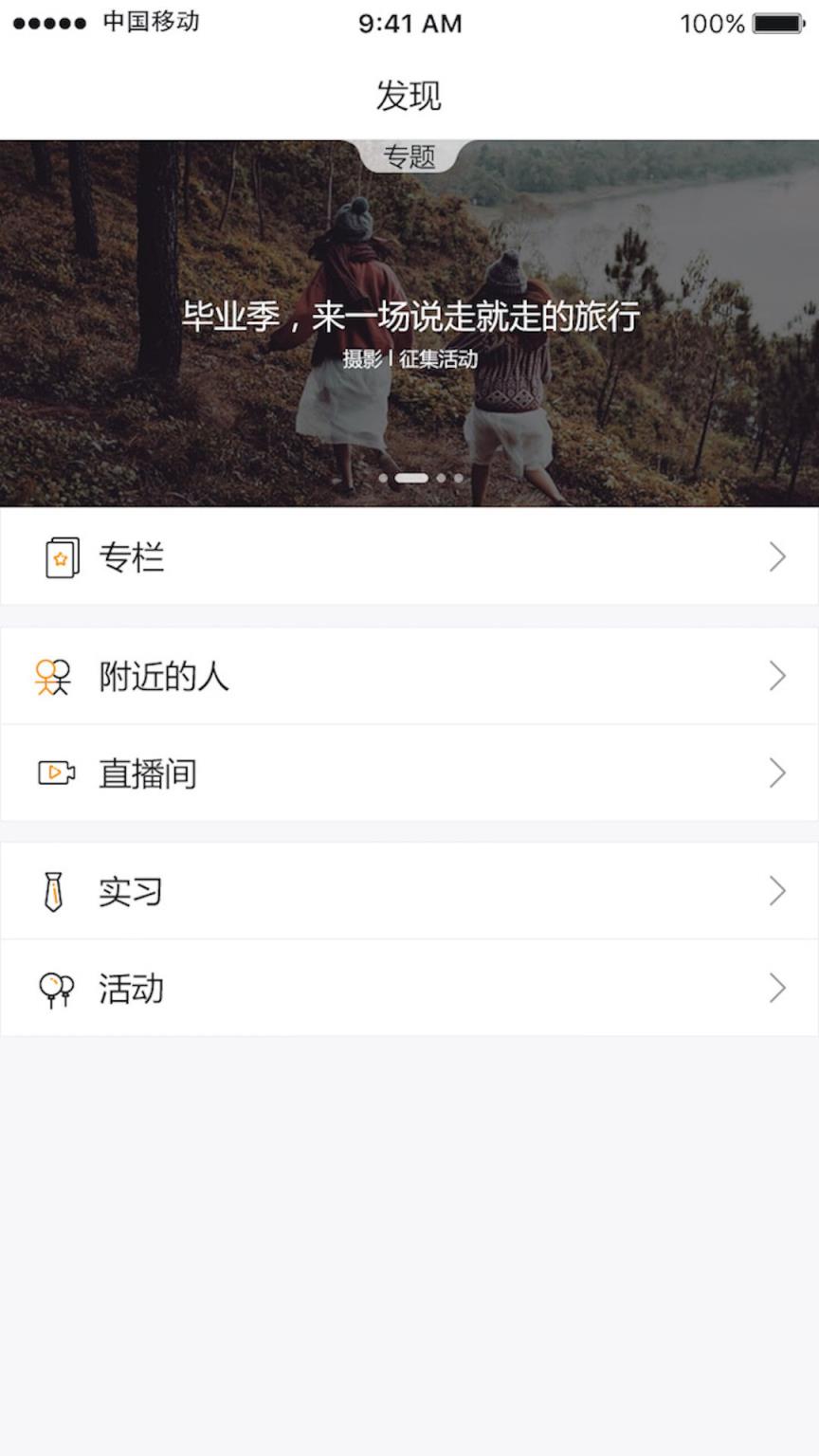
Task: Expand the 专栏 row chevron
Action: (777, 557)
